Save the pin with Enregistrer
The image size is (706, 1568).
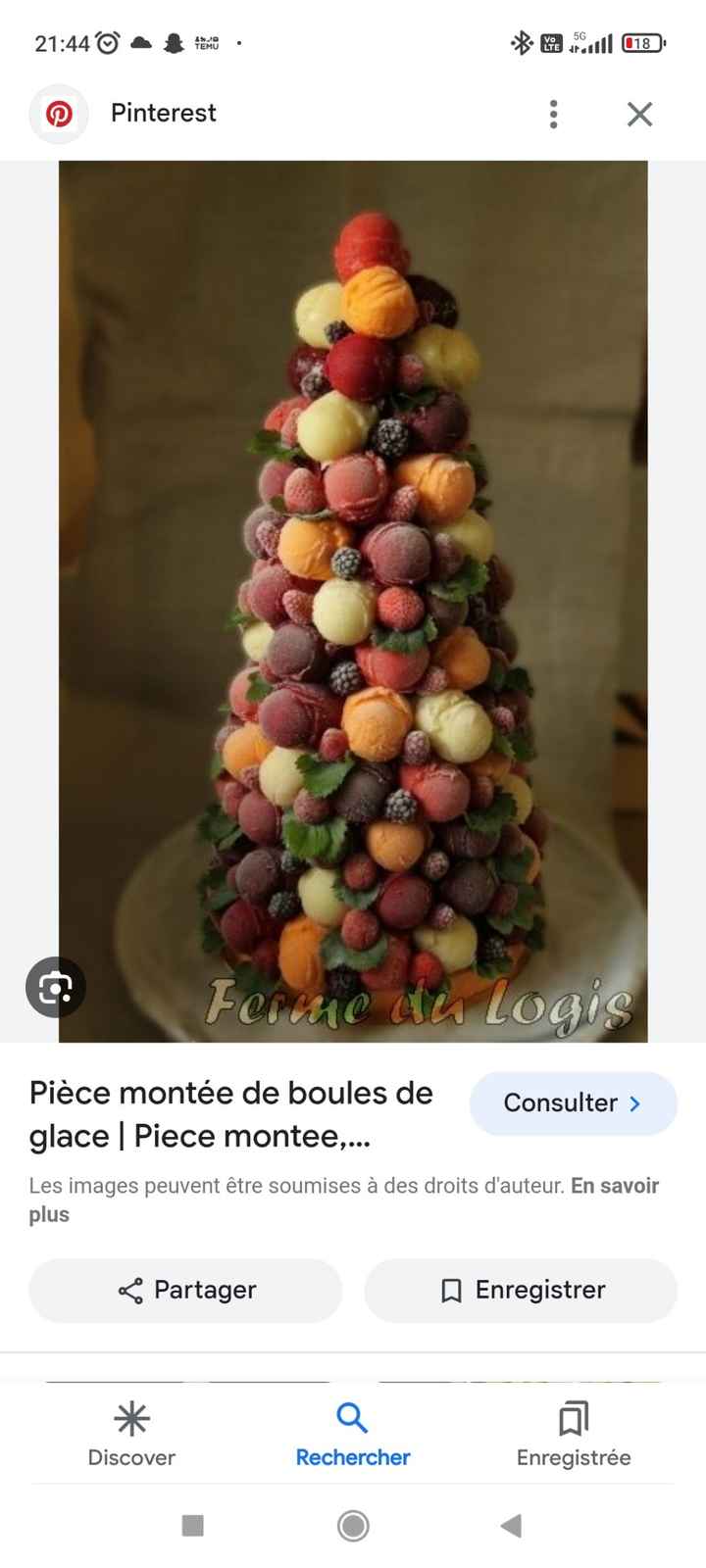[521, 1291]
